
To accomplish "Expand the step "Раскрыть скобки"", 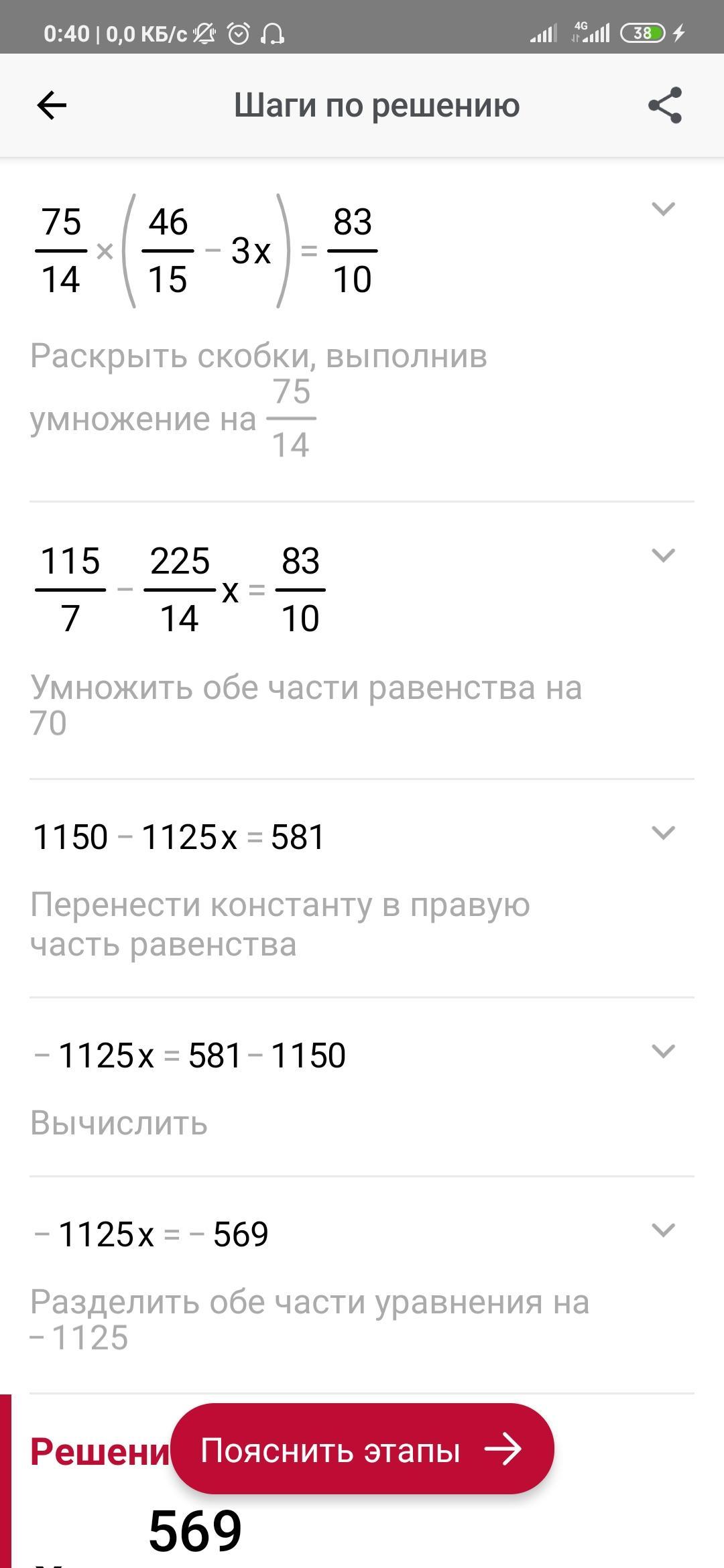I will [663, 209].
